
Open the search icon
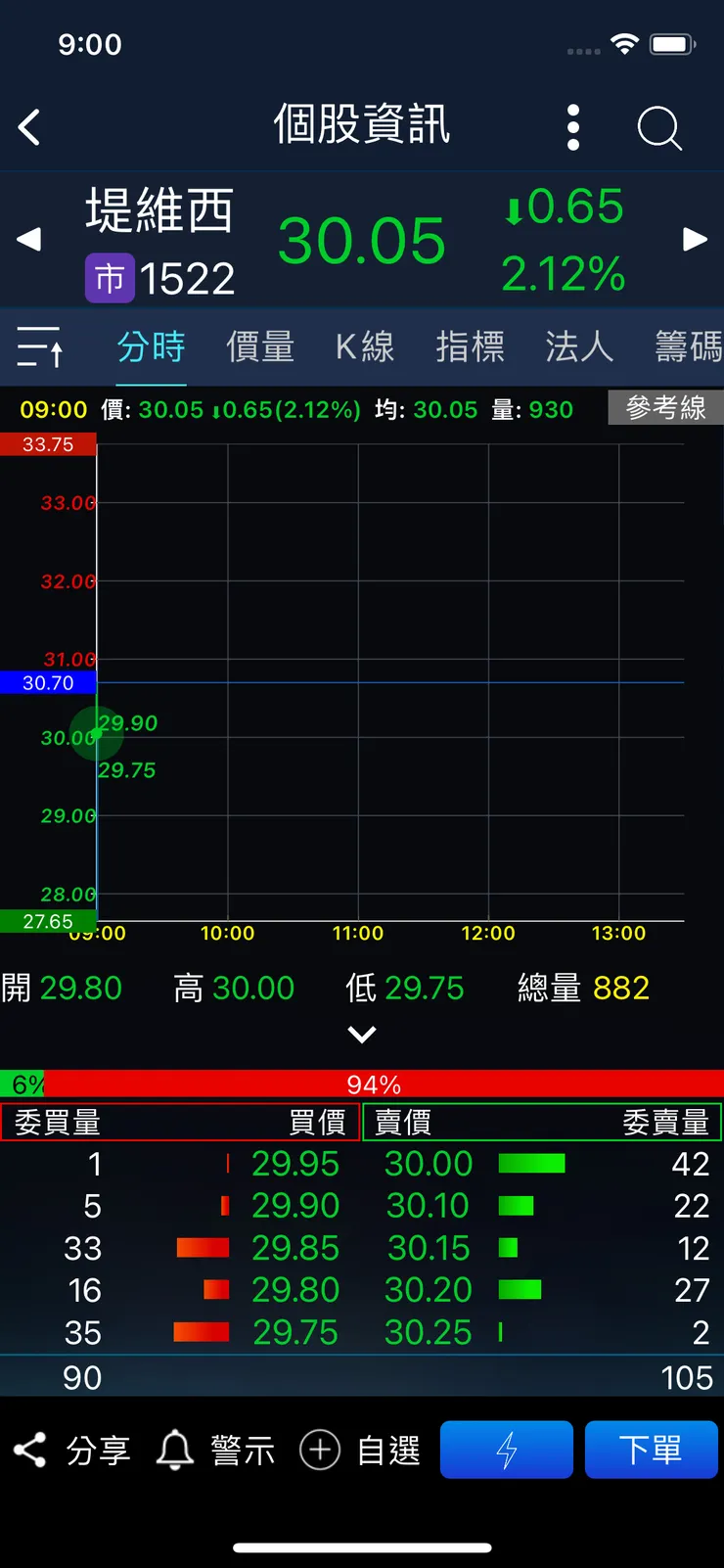657,127
